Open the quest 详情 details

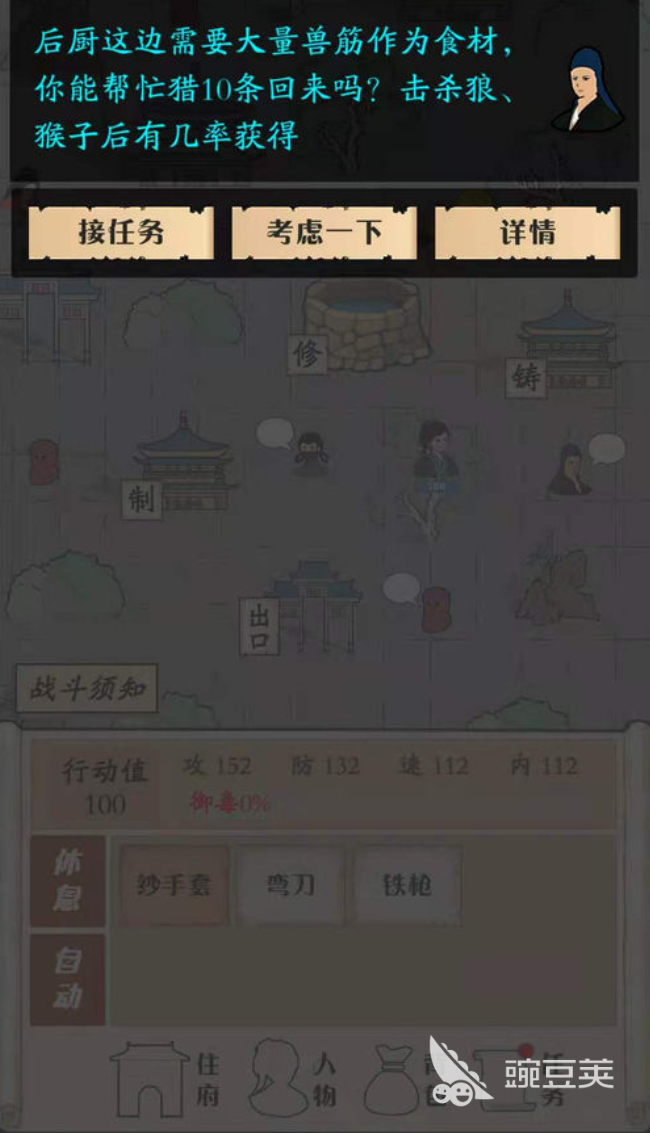(x=527, y=233)
